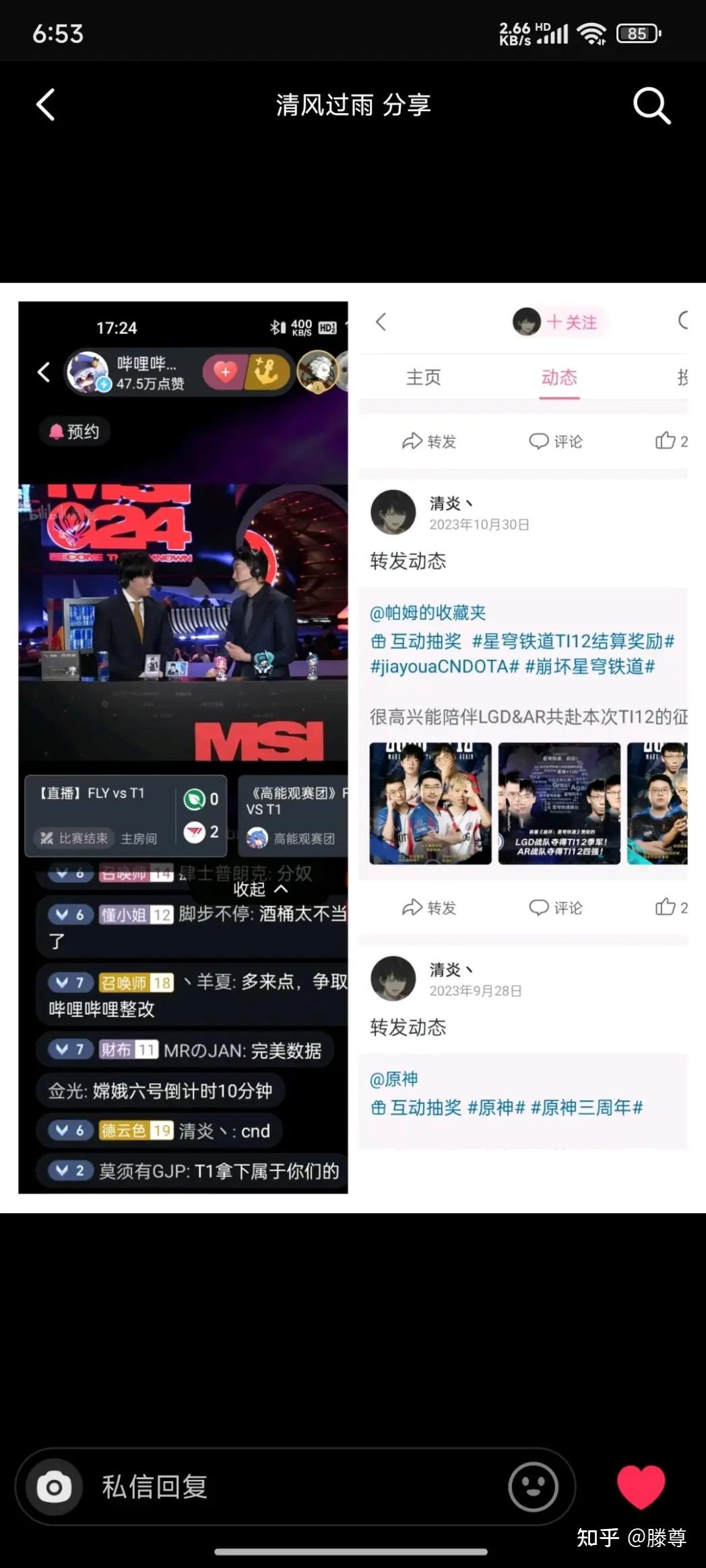706x1568 pixels.
Task: Open the shared screenshot collage
Action: 353,747
